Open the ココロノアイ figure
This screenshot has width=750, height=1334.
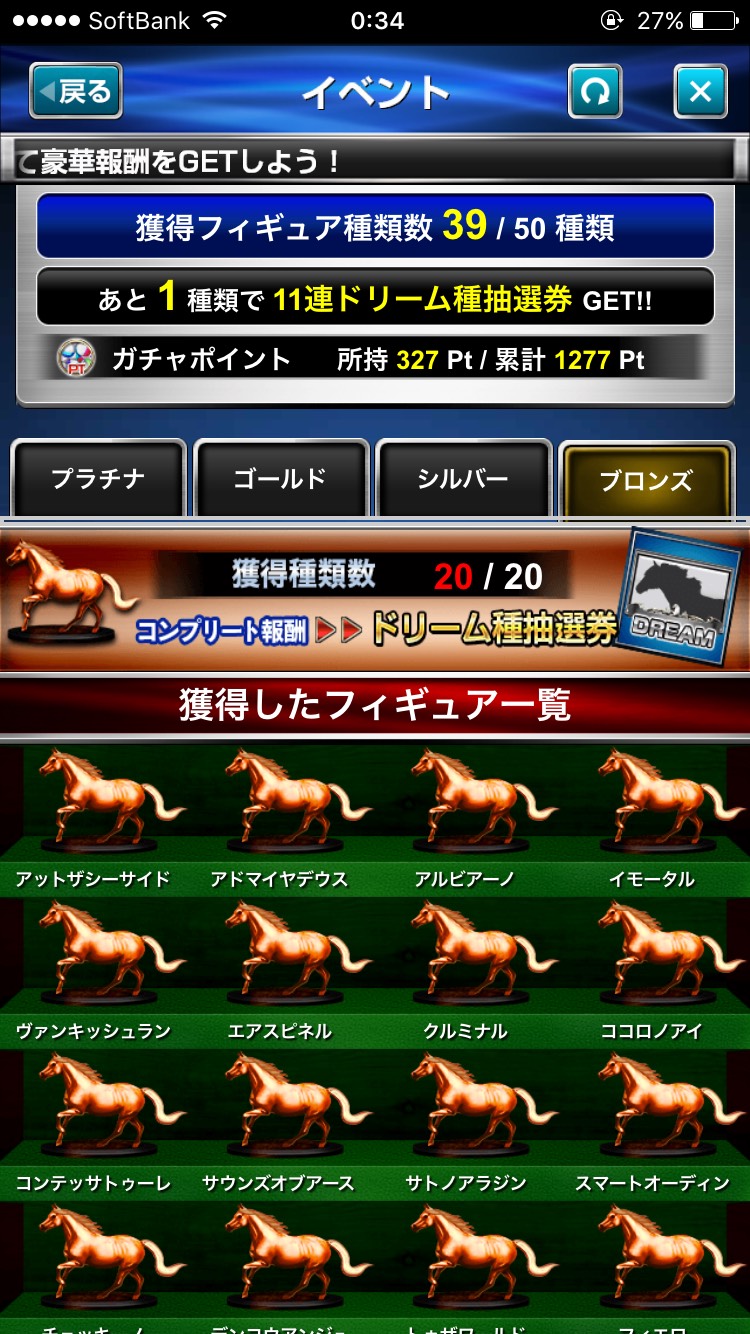point(652,972)
